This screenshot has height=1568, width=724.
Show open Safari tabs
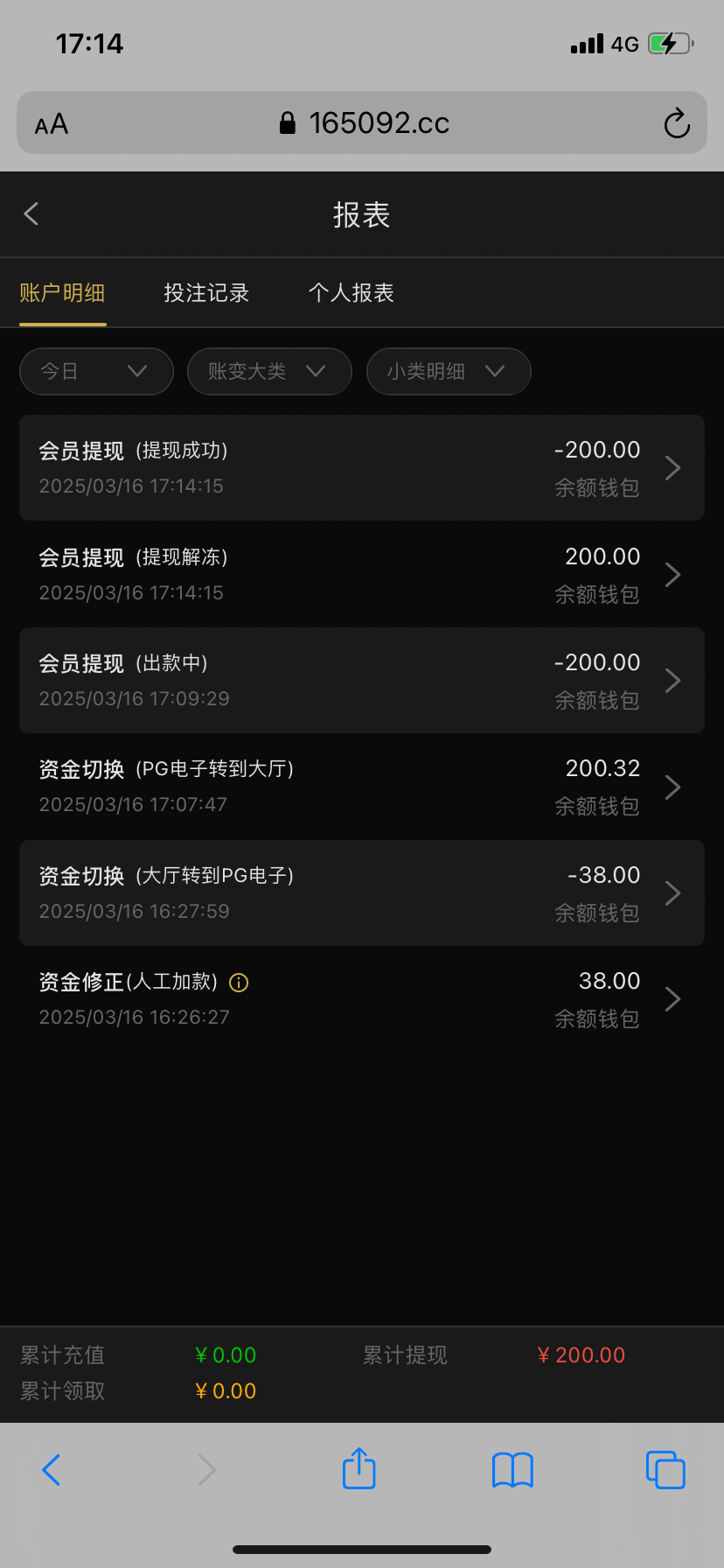[665, 1469]
